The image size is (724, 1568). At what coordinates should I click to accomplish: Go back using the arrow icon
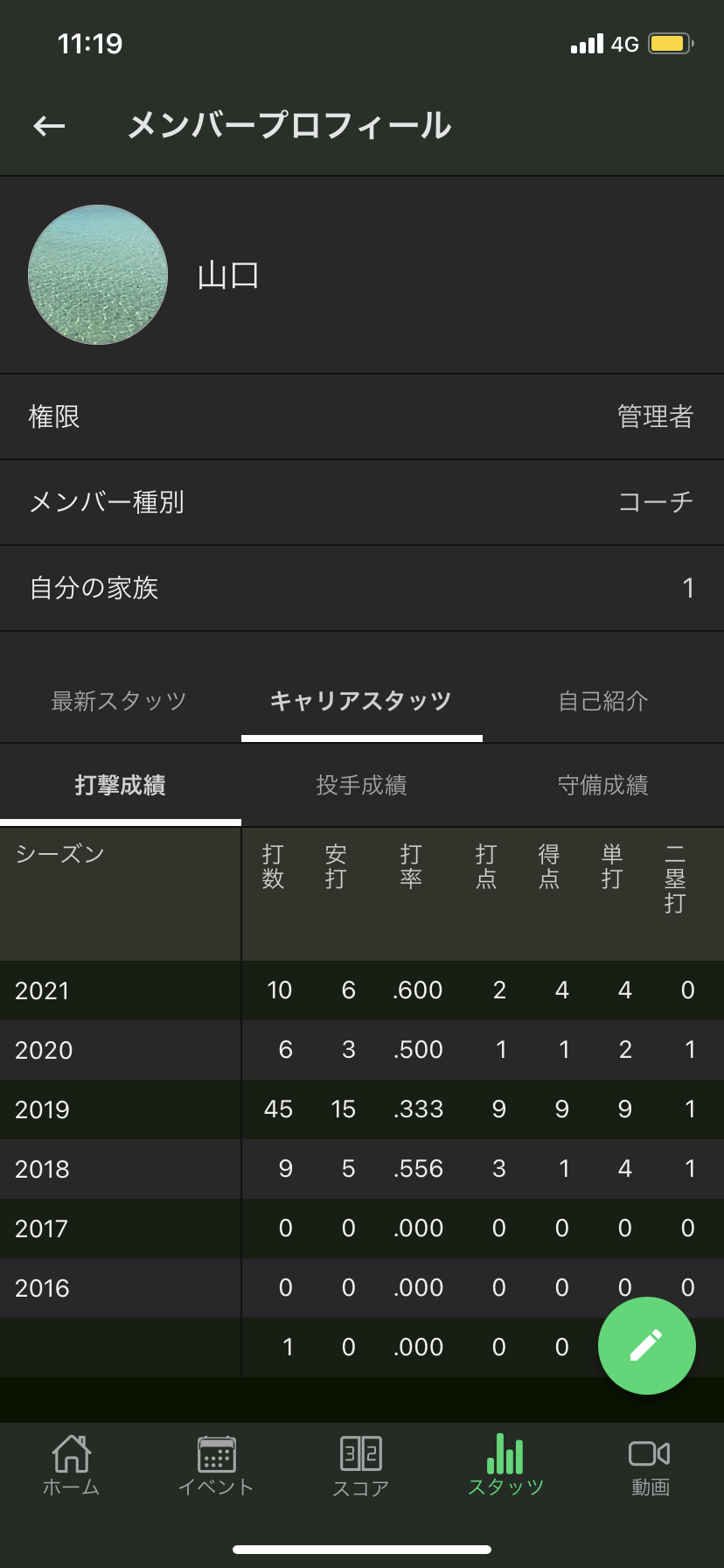49,126
